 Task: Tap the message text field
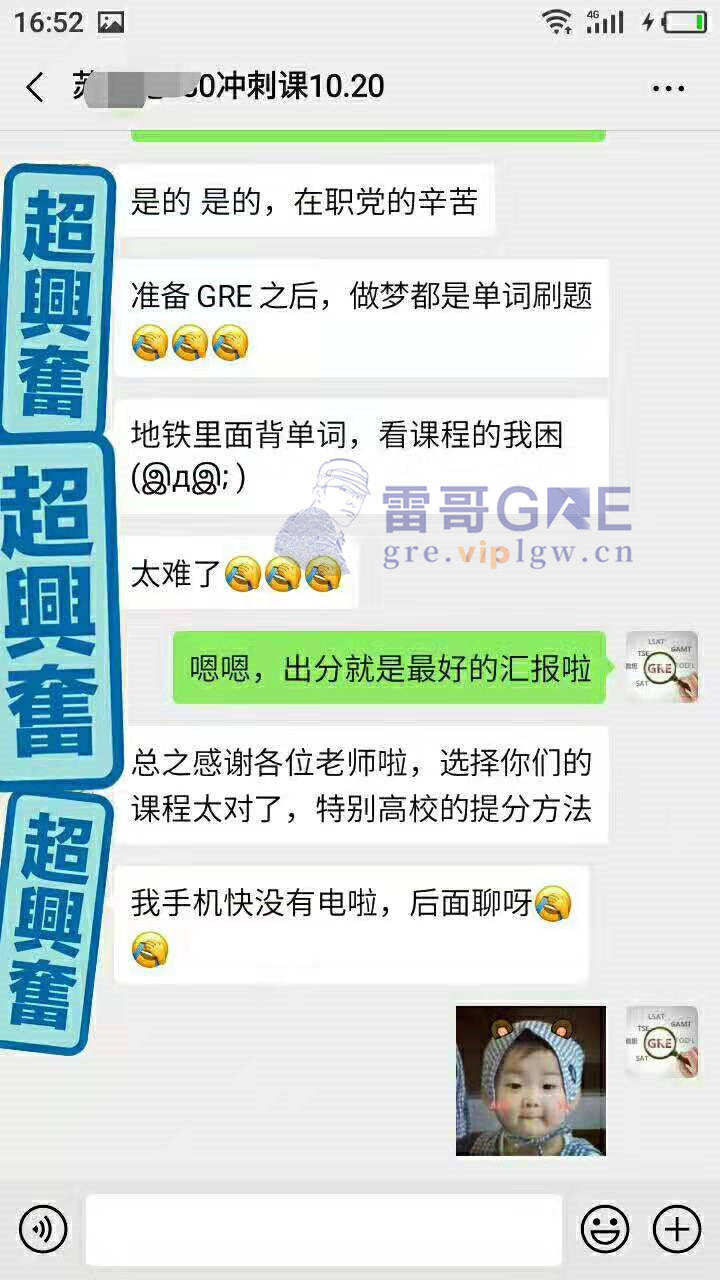323,1230
